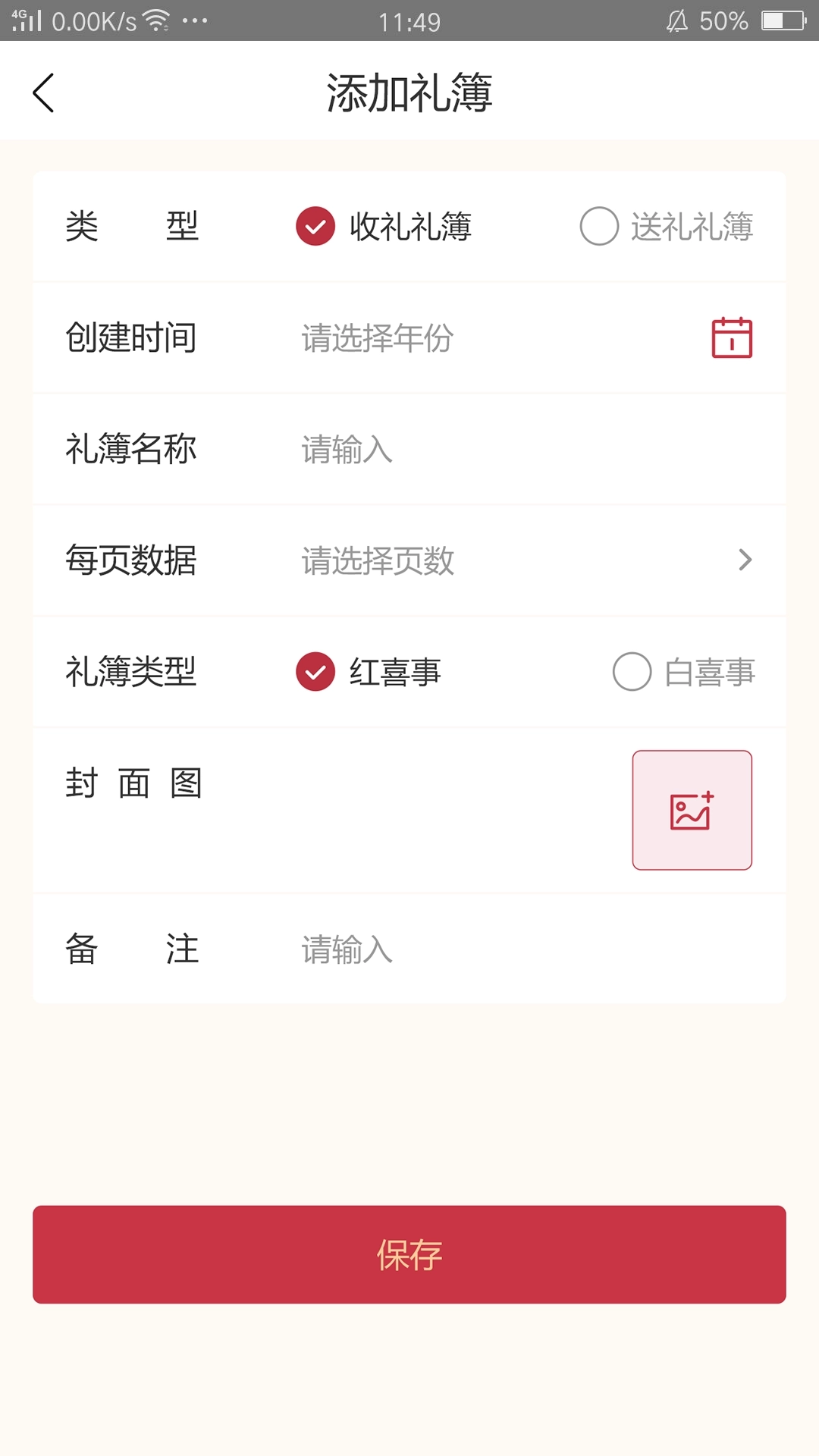
Task: Tap the 添加礼簿 title bar
Action: (409, 93)
